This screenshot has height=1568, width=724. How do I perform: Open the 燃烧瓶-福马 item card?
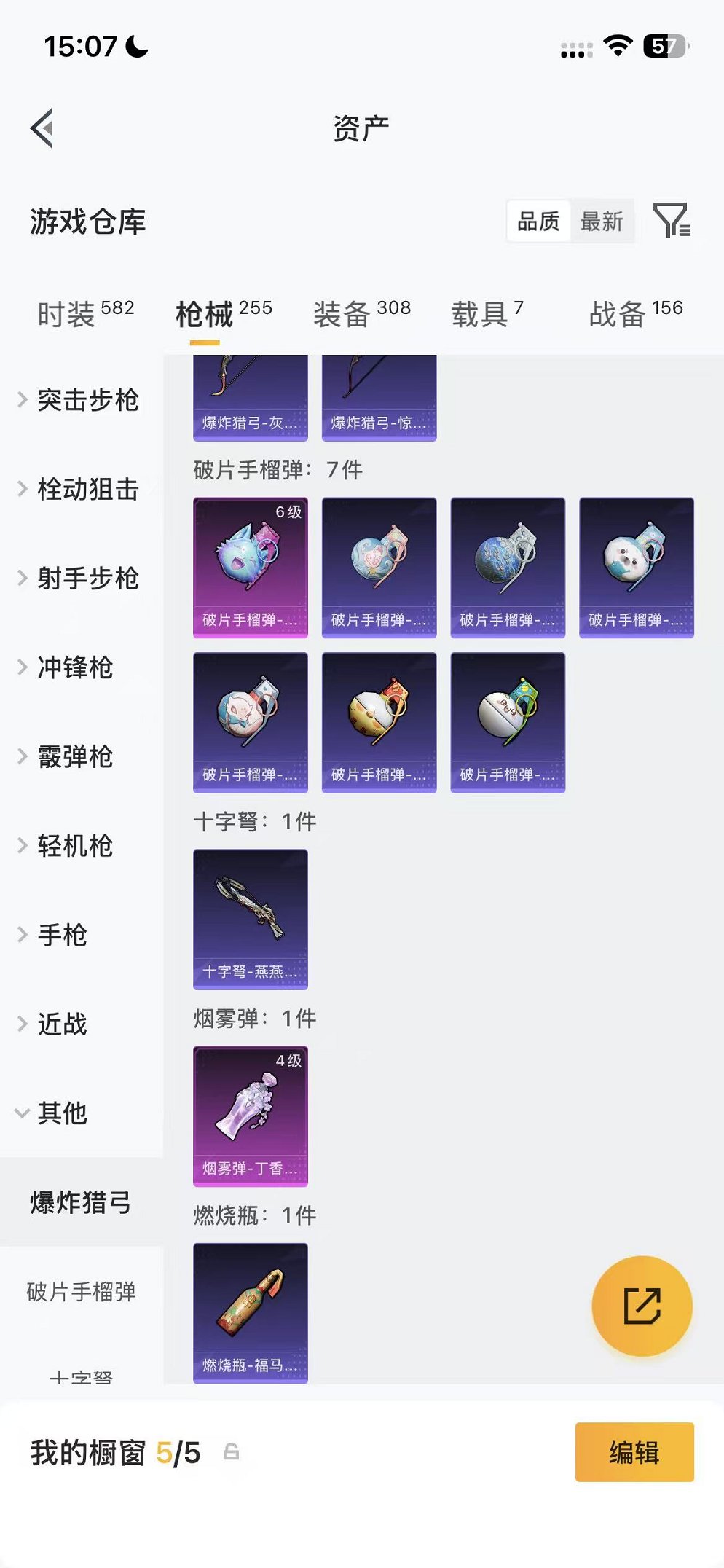pyautogui.click(x=251, y=1313)
